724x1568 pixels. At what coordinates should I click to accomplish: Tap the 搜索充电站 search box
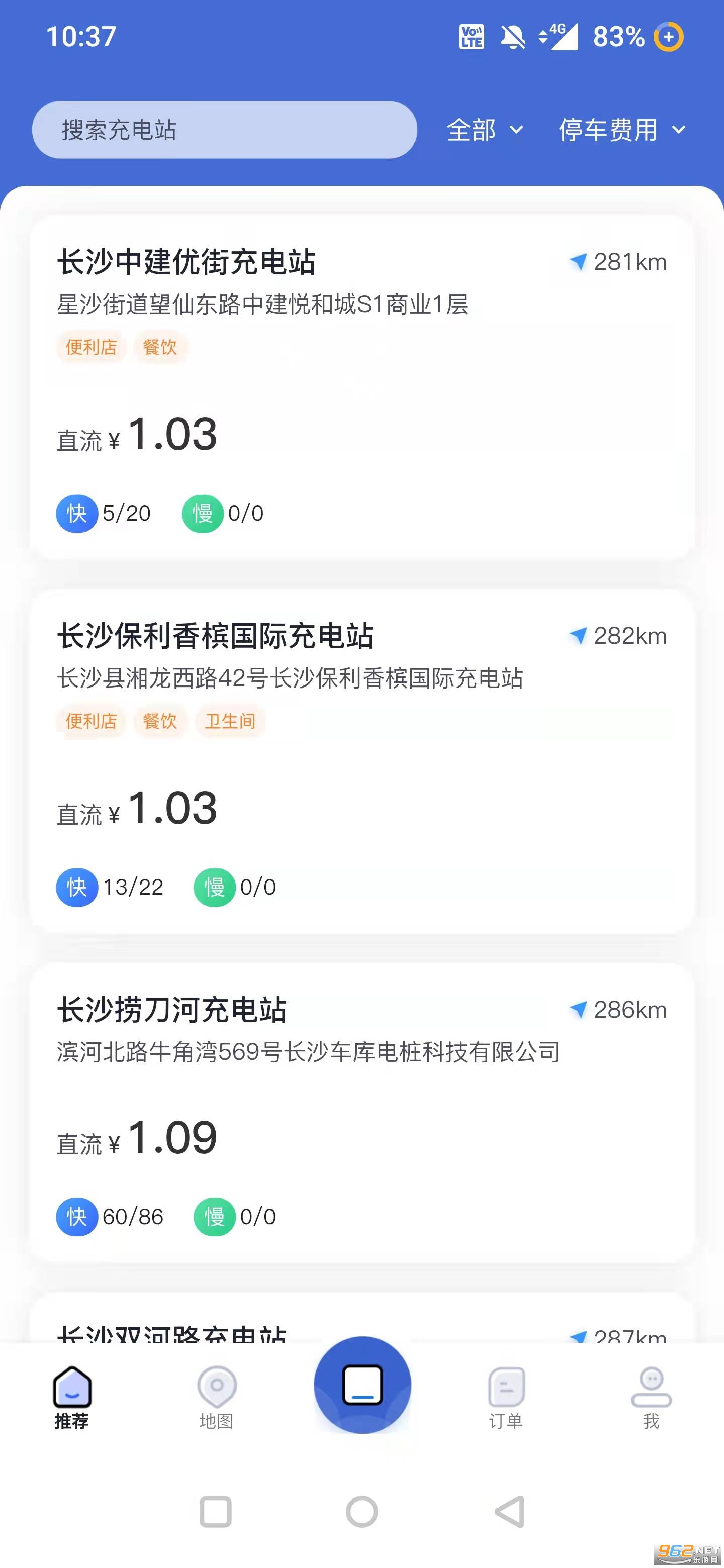[224, 130]
